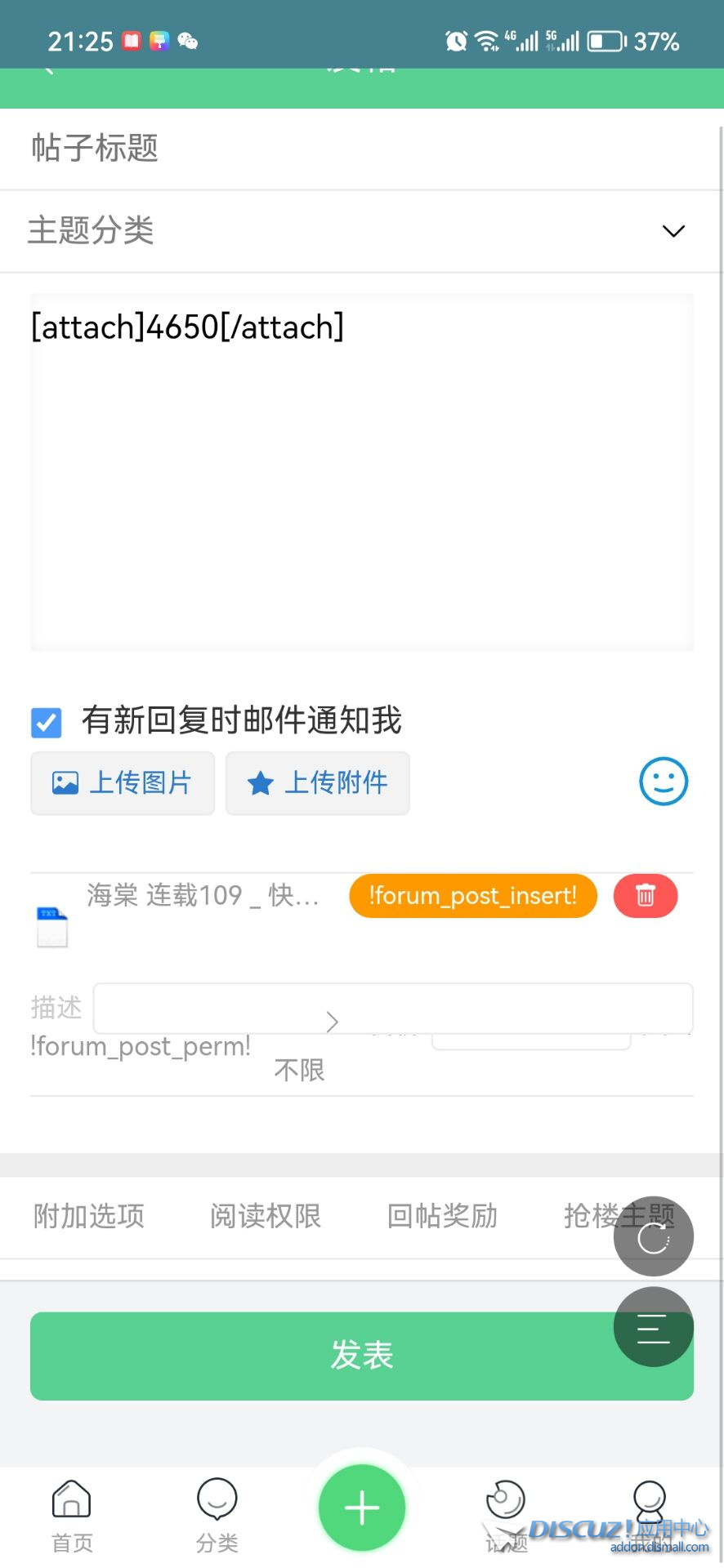Screen dimensions: 724x1568
Task: Click the chevron next to 描述 field
Action: pos(331,1021)
